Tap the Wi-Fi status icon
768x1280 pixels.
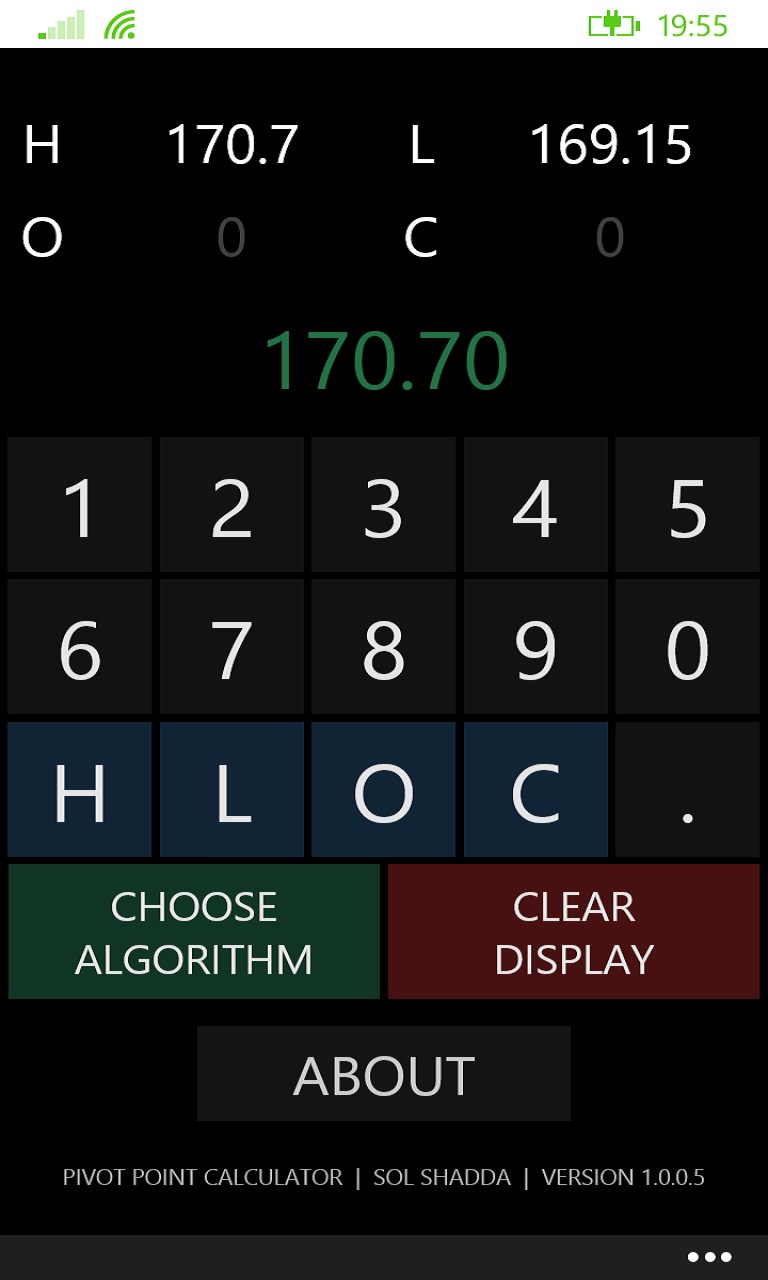[x=119, y=22]
